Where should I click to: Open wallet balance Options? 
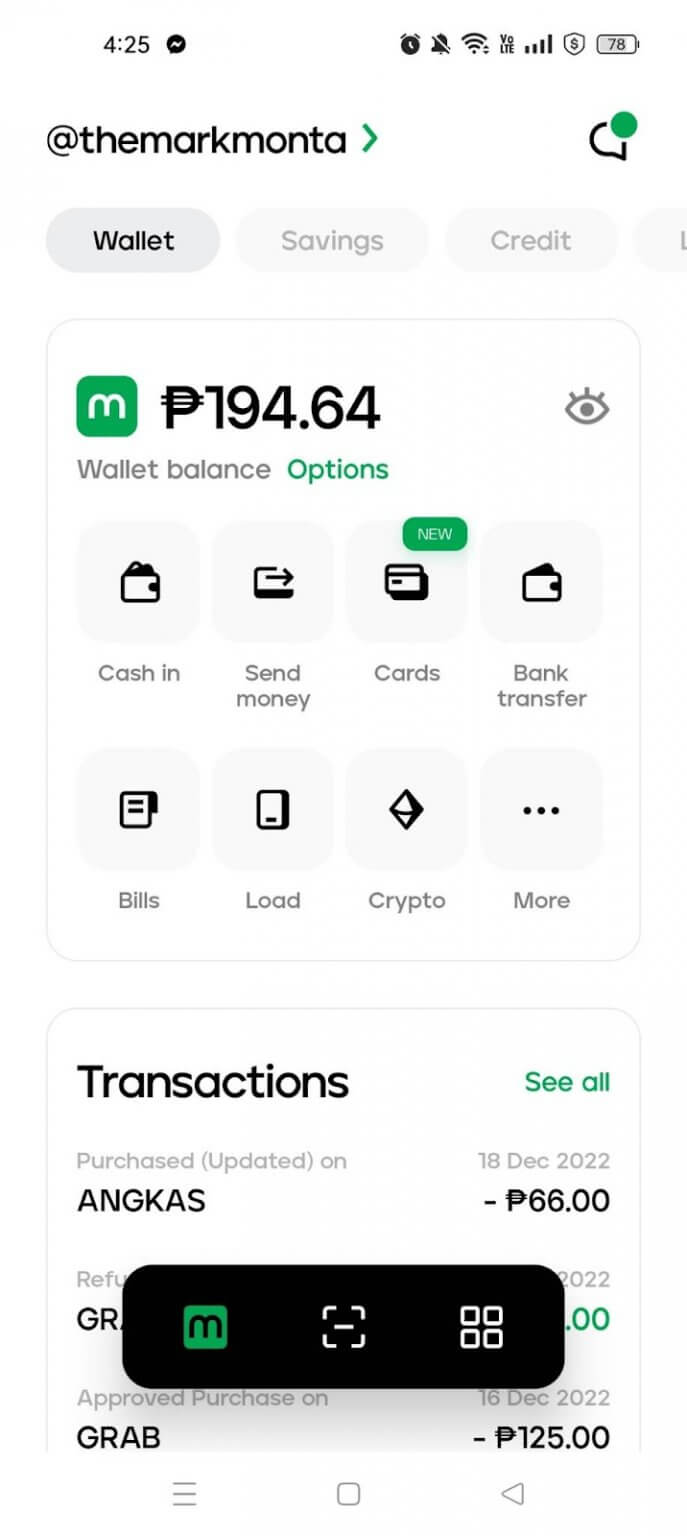[338, 470]
